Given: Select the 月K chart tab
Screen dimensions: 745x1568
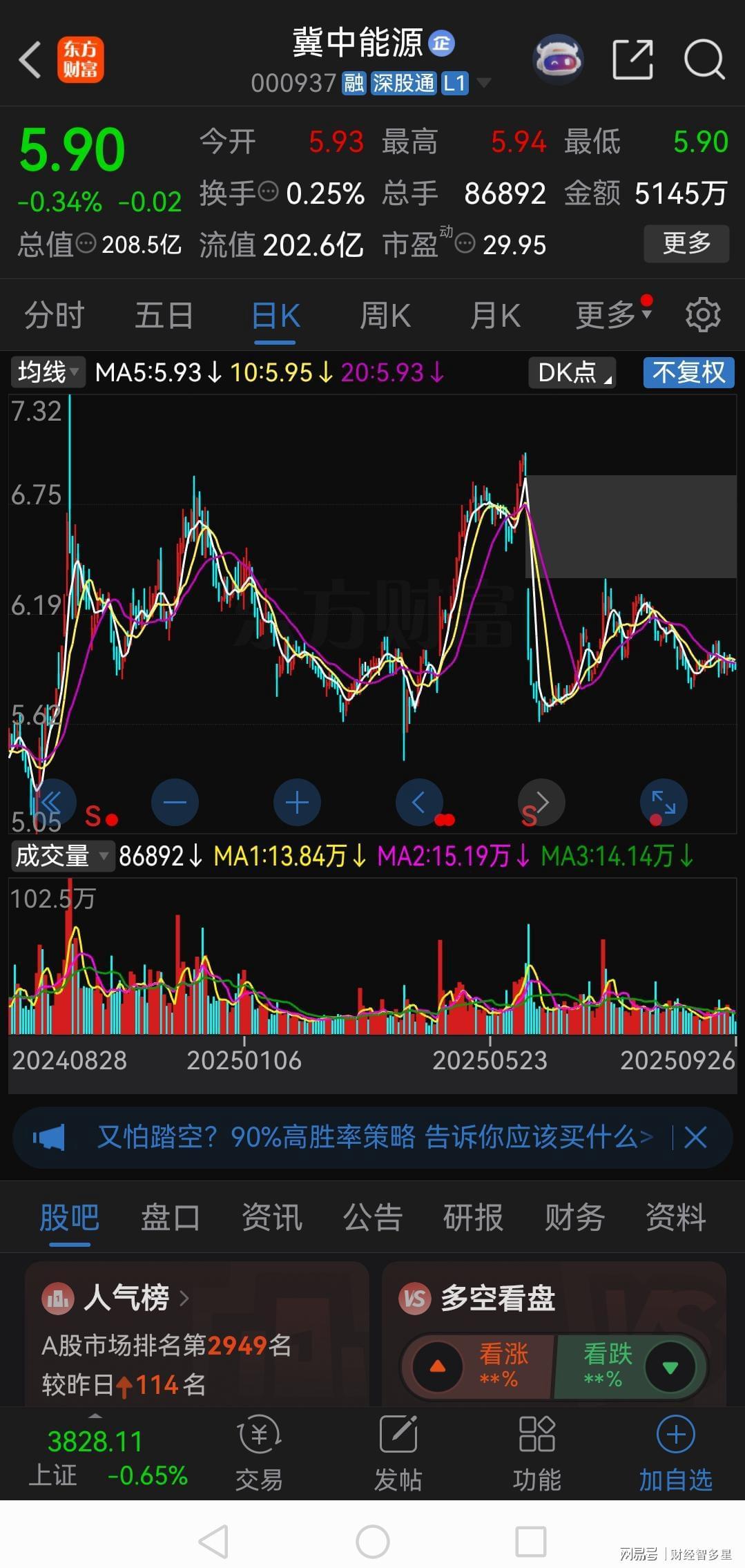Looking at the screenshot, I should point(495,316).
